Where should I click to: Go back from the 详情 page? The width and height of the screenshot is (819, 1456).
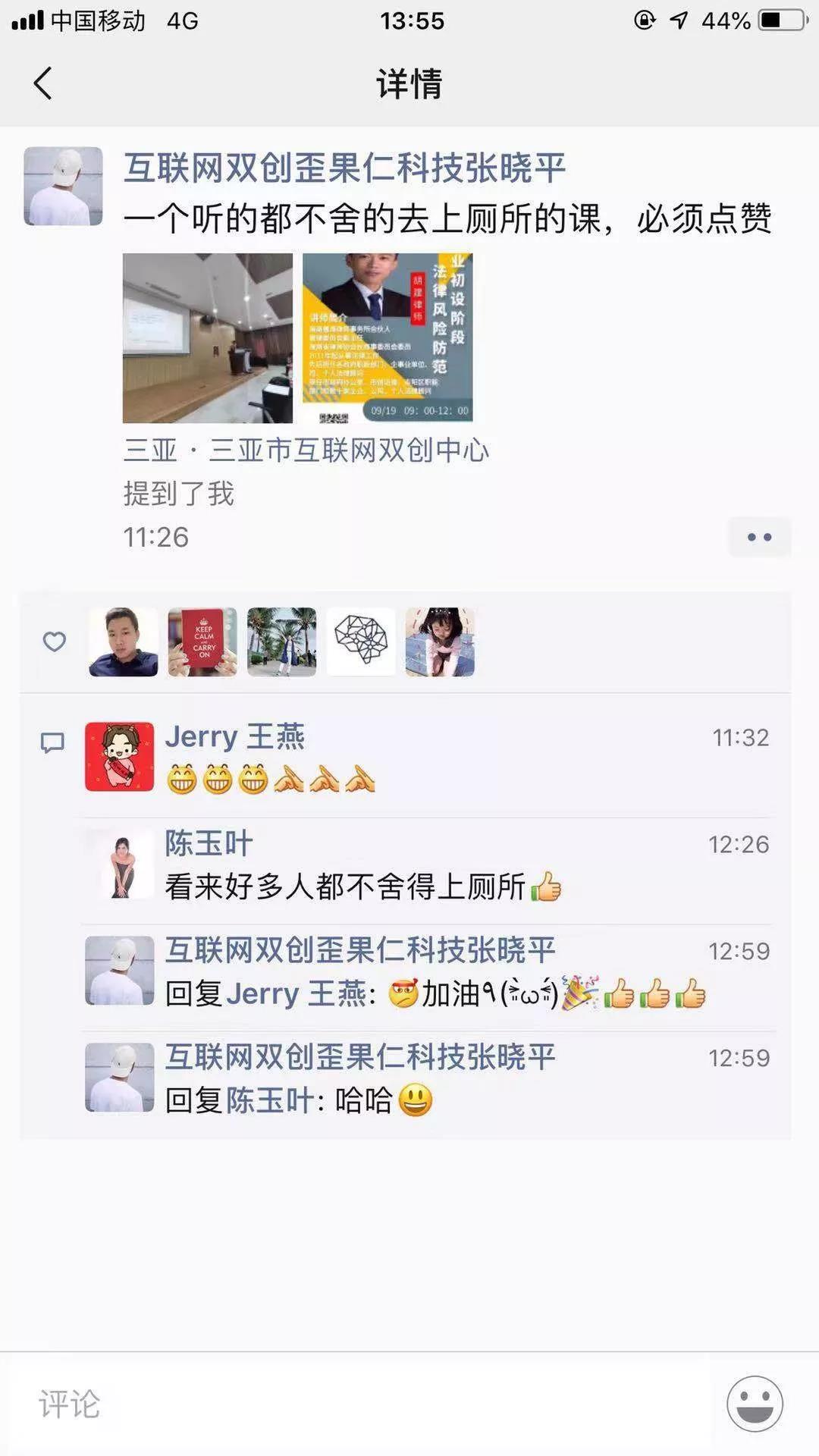coord(43,83)
